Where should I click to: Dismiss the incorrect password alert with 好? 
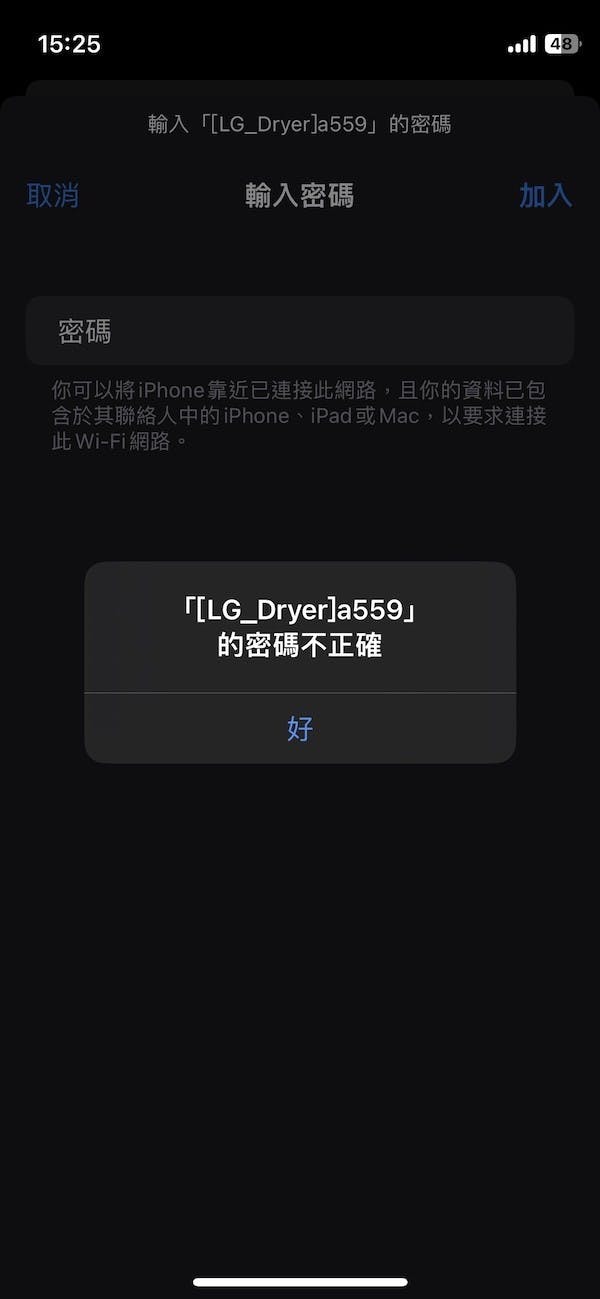pyautogui.click(x=300, y=728)
